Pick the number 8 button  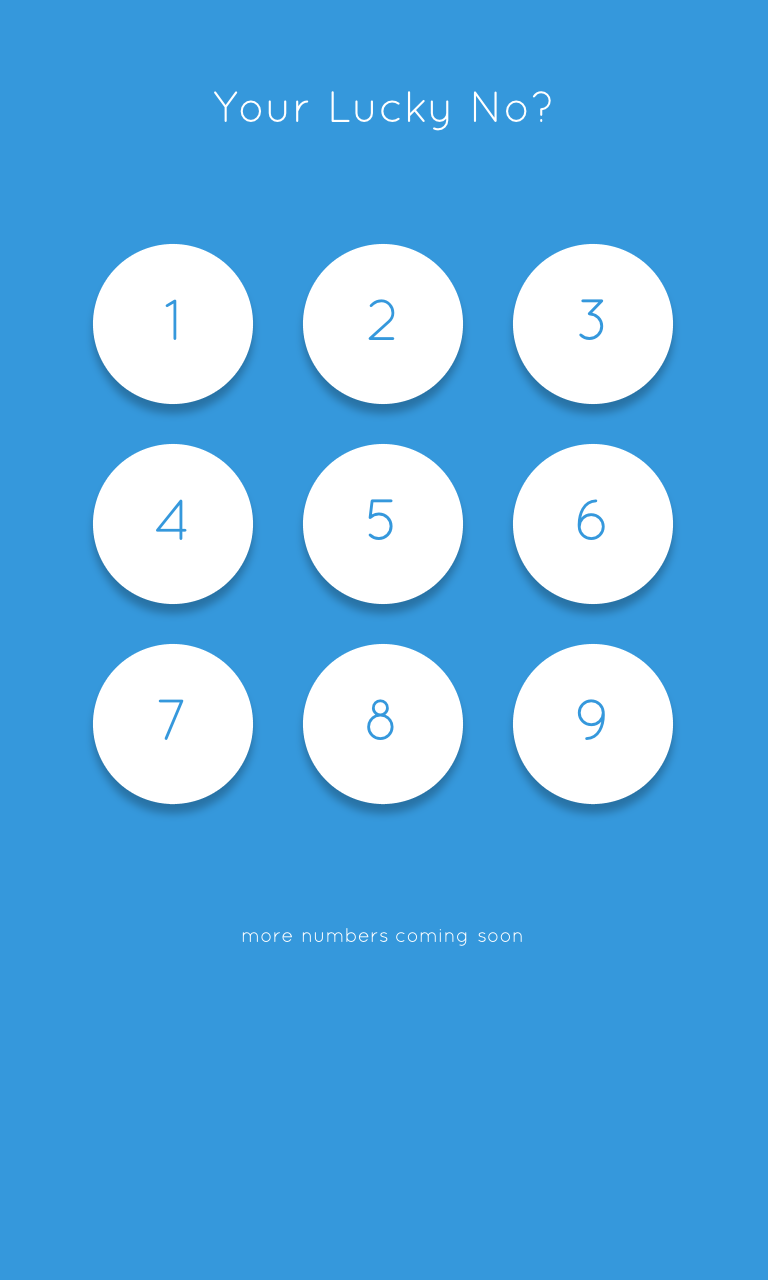pos(383,724)
